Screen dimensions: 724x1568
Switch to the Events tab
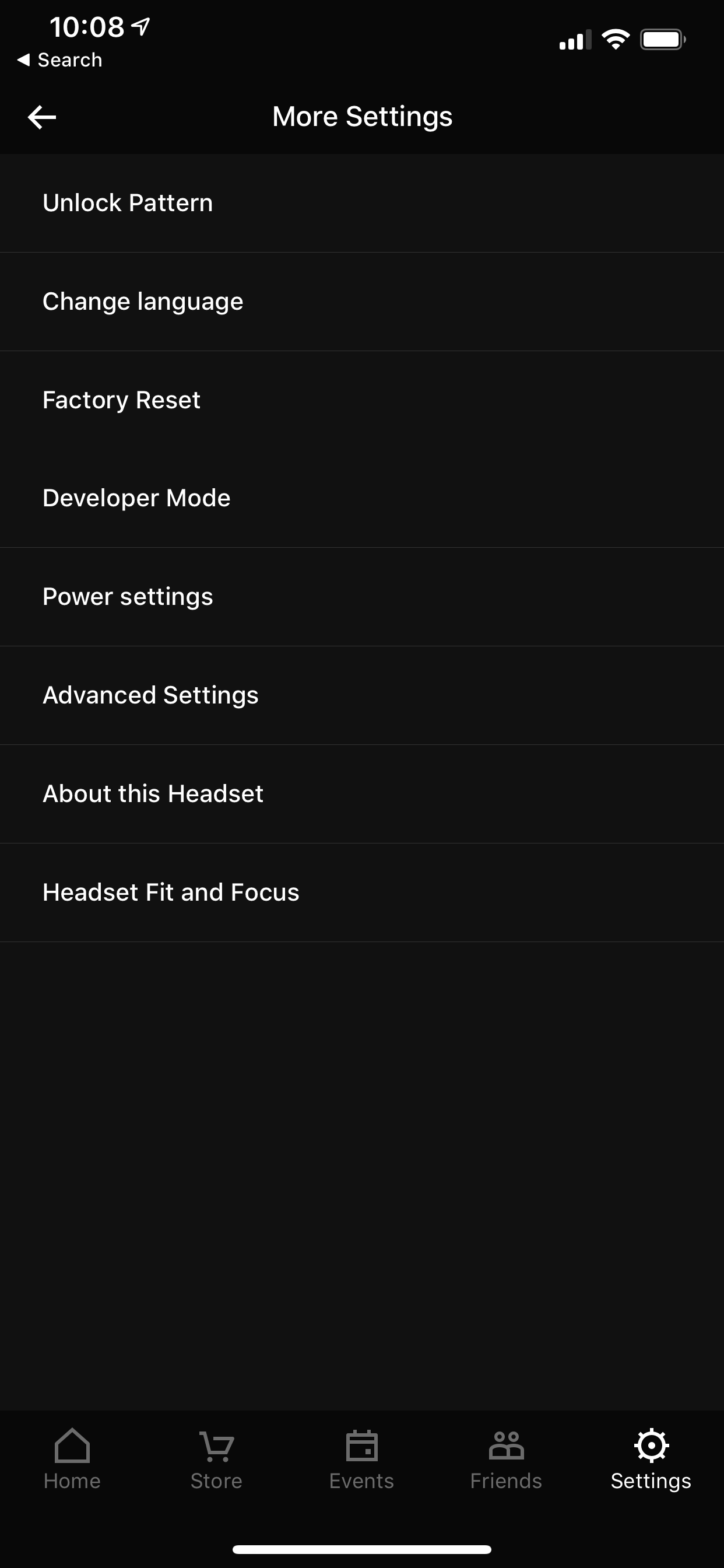coord(361,1459)
